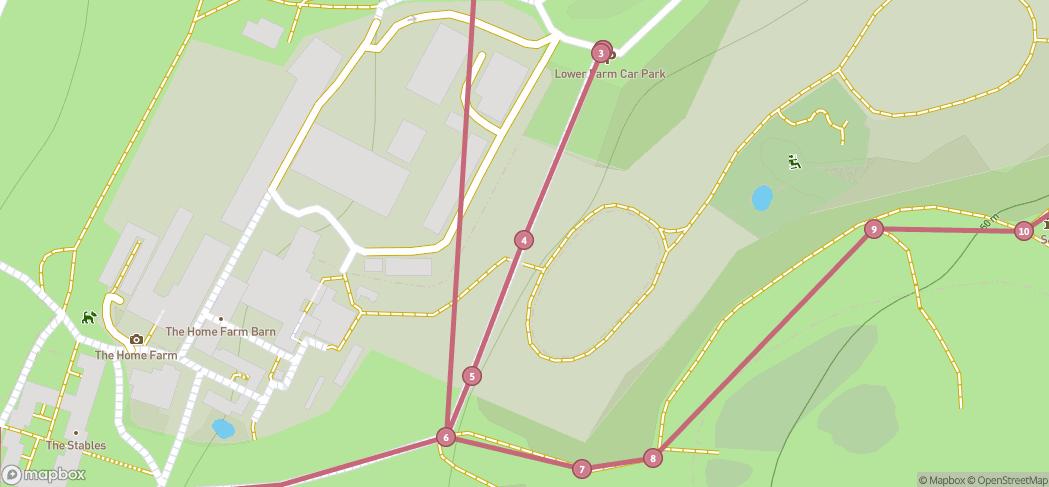Select waypoint marker 6 at the route junction

[x=446, y=437]
